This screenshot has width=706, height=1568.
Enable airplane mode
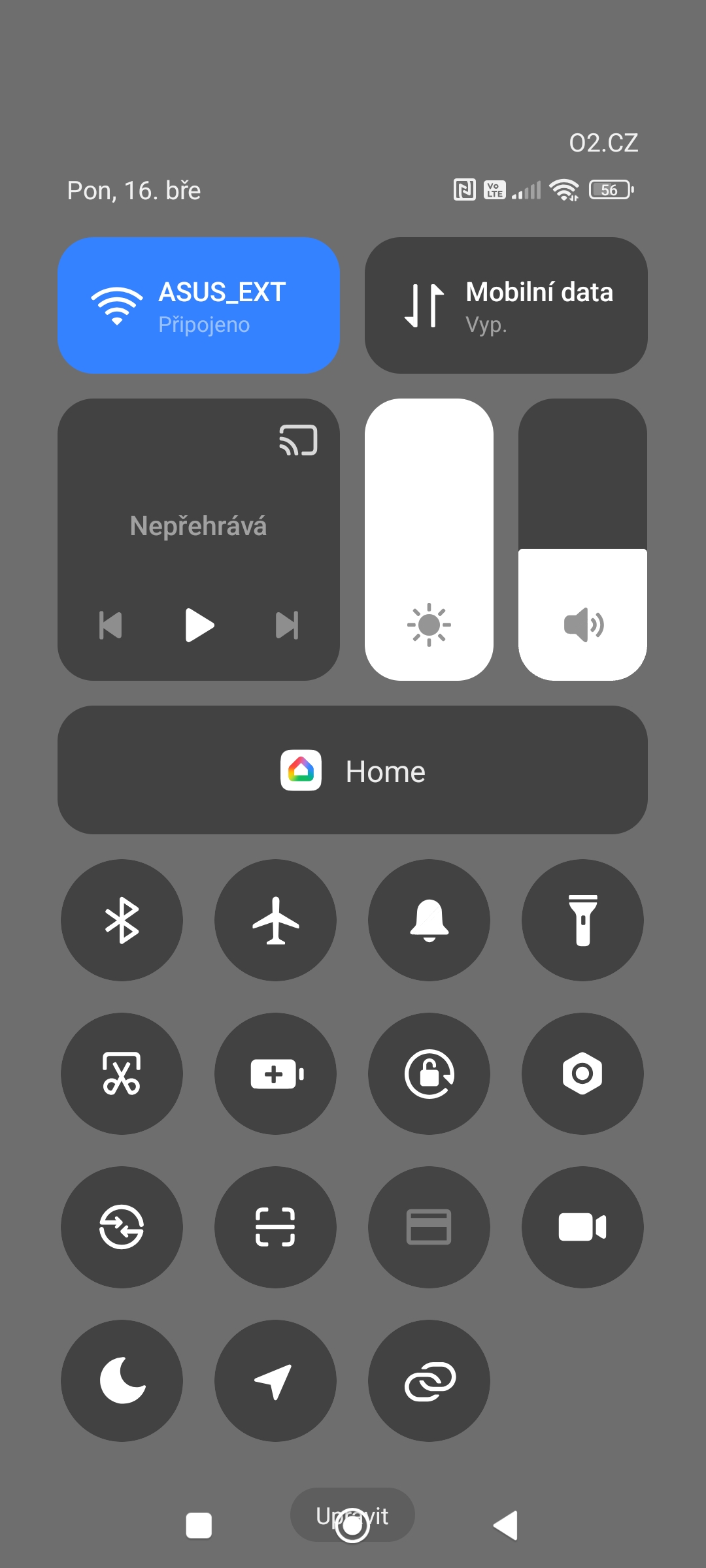click(x=275, y=920)
